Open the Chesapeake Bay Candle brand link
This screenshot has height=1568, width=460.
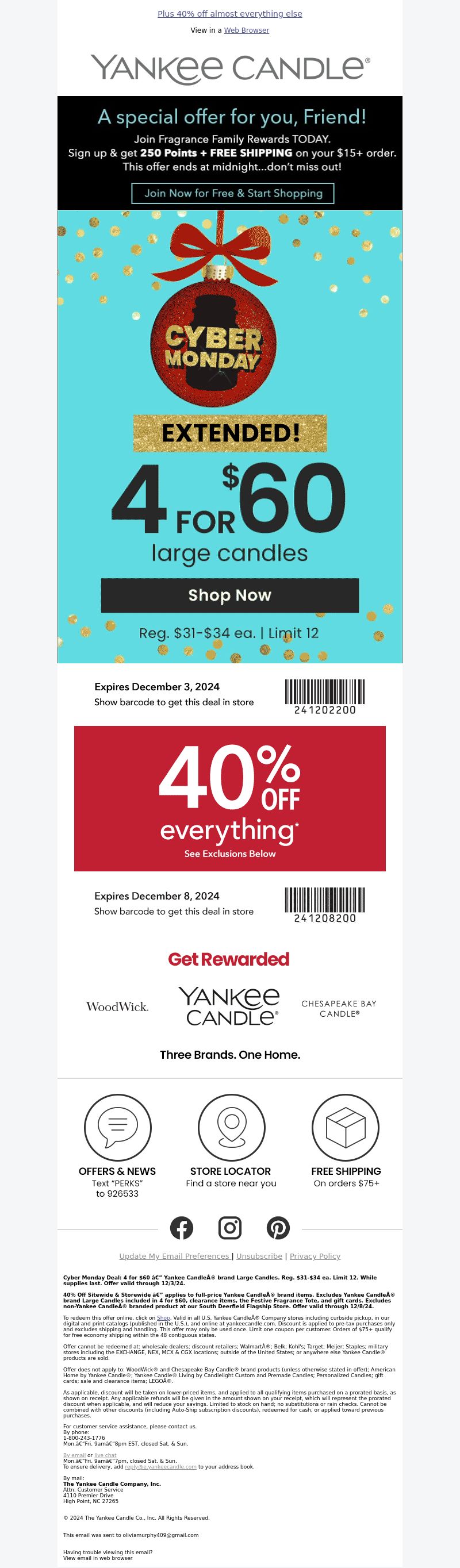[x=339, y=1008]
